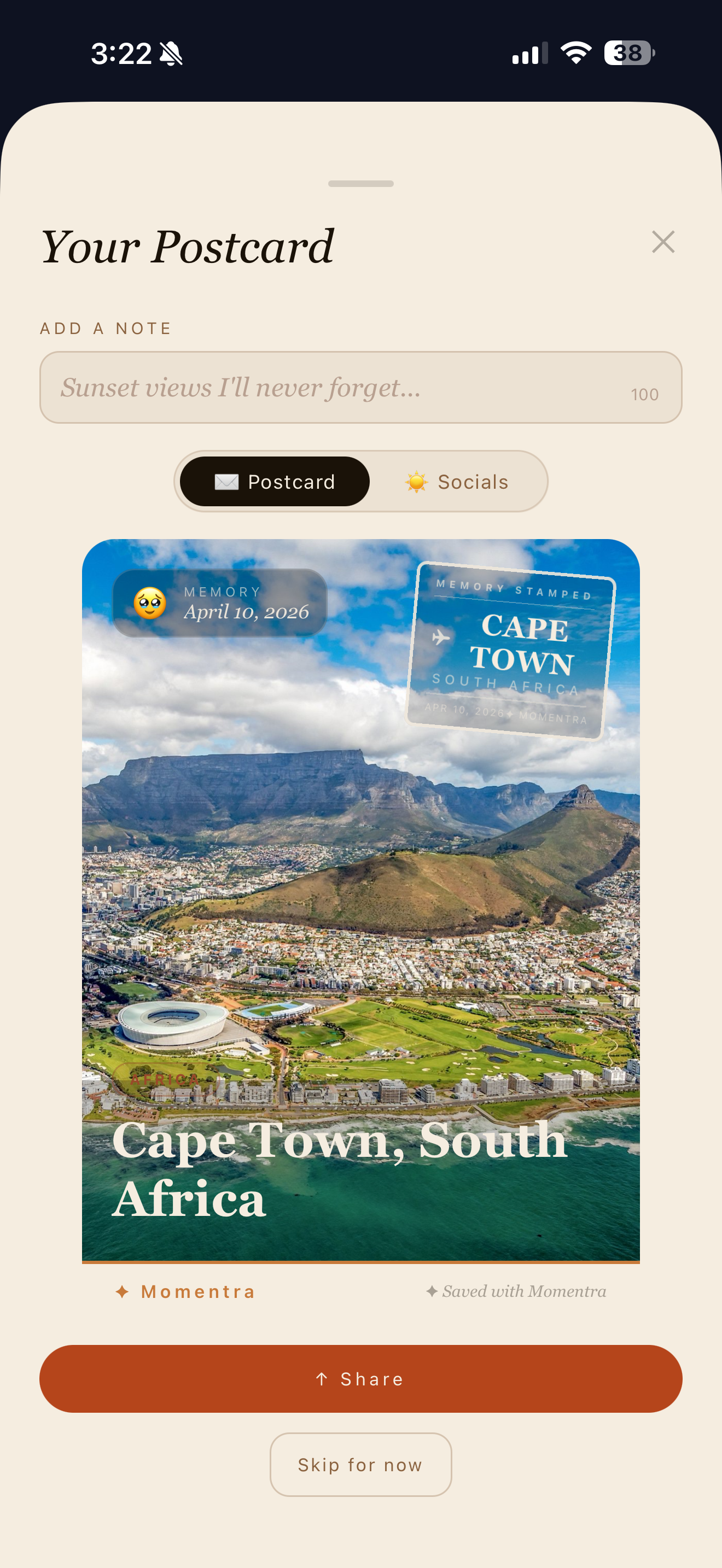The height and width of the screenshot is (1568, 722).
Task: Click the Wi-Fi icon in the status bar
Action: click(575, 54)
